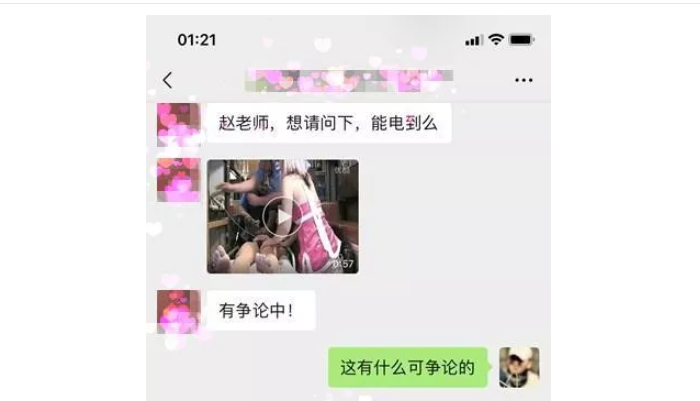
Task: Open the sender's avatar beside 有争论中!
Action: pyautogui.click(x=179, y=310)
